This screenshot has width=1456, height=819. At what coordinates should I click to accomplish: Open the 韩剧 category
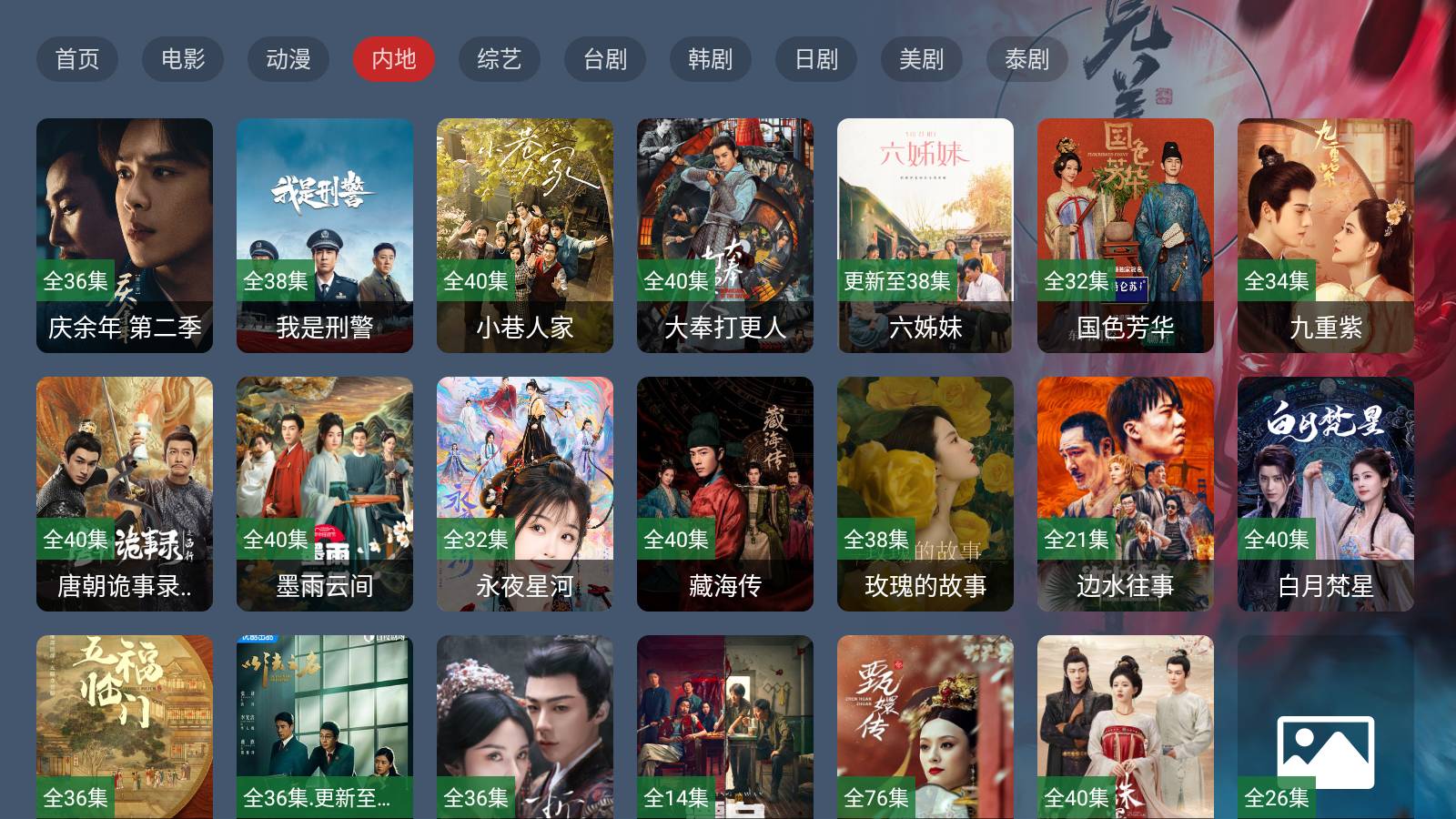click(x=711, y=59)
